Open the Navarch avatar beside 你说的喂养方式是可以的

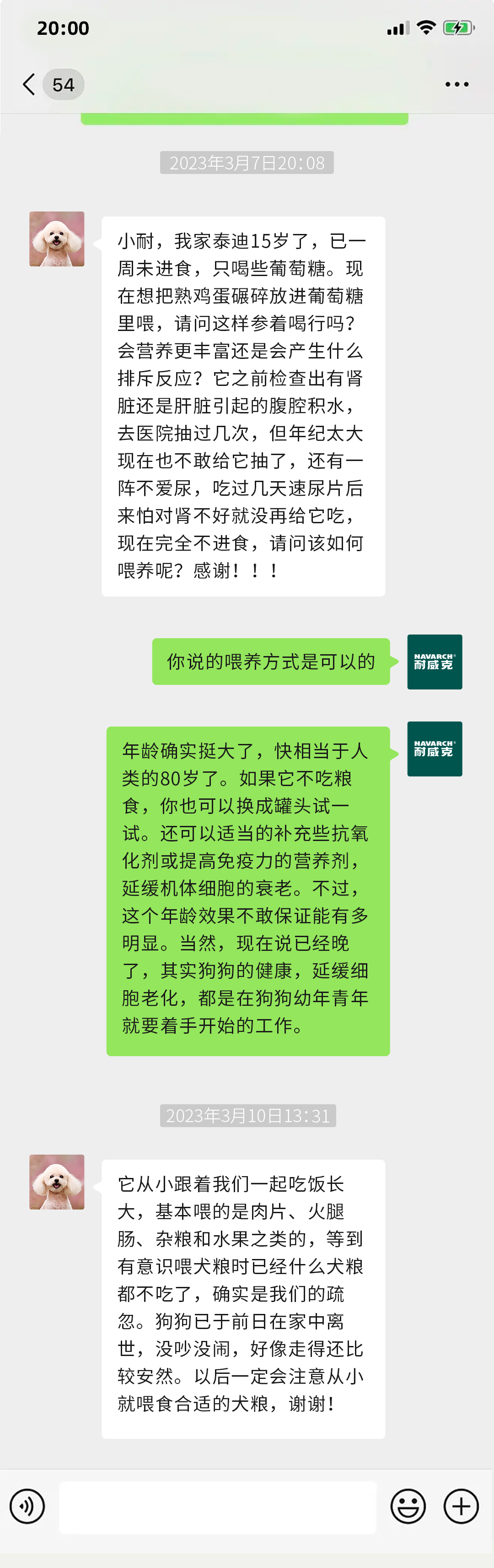435,662
